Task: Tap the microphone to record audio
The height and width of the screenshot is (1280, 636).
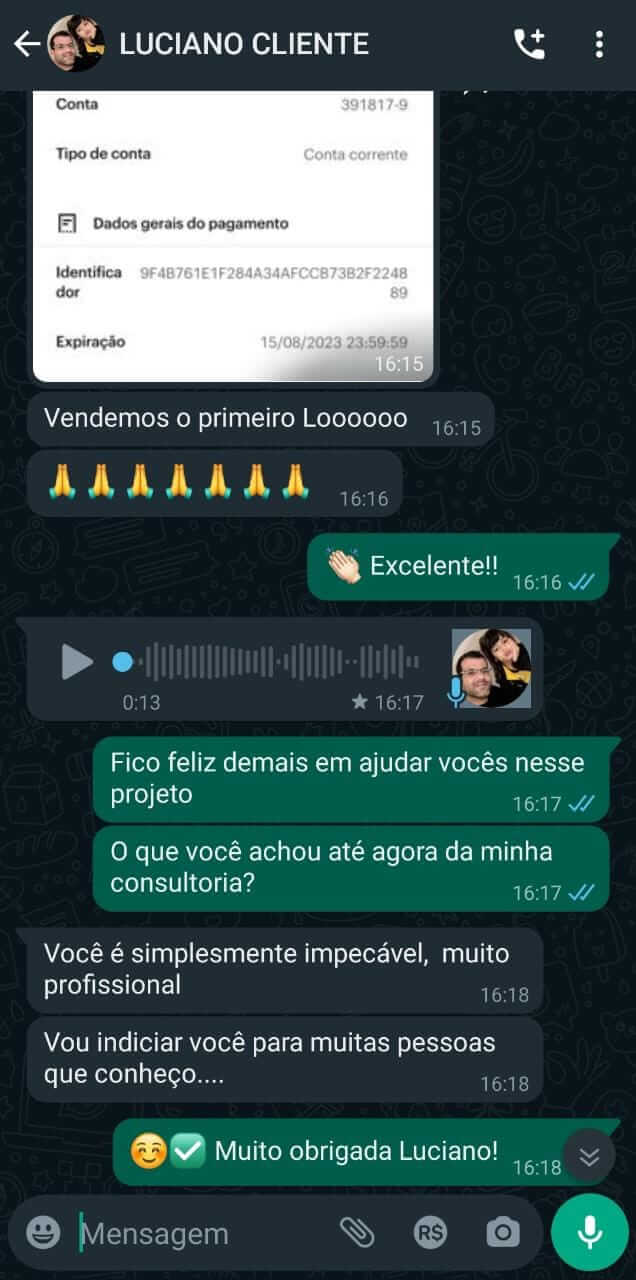Action: click(x=590, y=1233)
